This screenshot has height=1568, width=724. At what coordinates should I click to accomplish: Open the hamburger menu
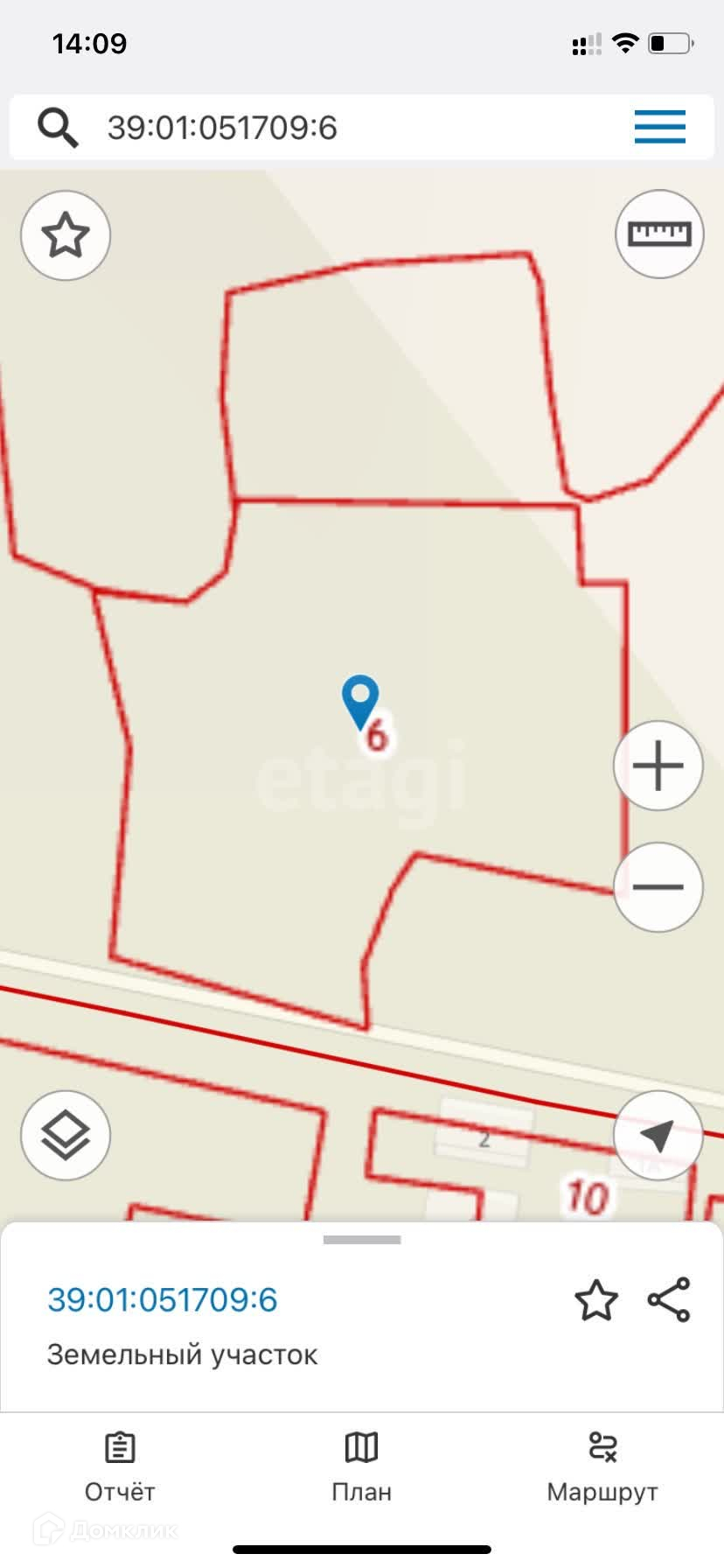coord(659,127)
